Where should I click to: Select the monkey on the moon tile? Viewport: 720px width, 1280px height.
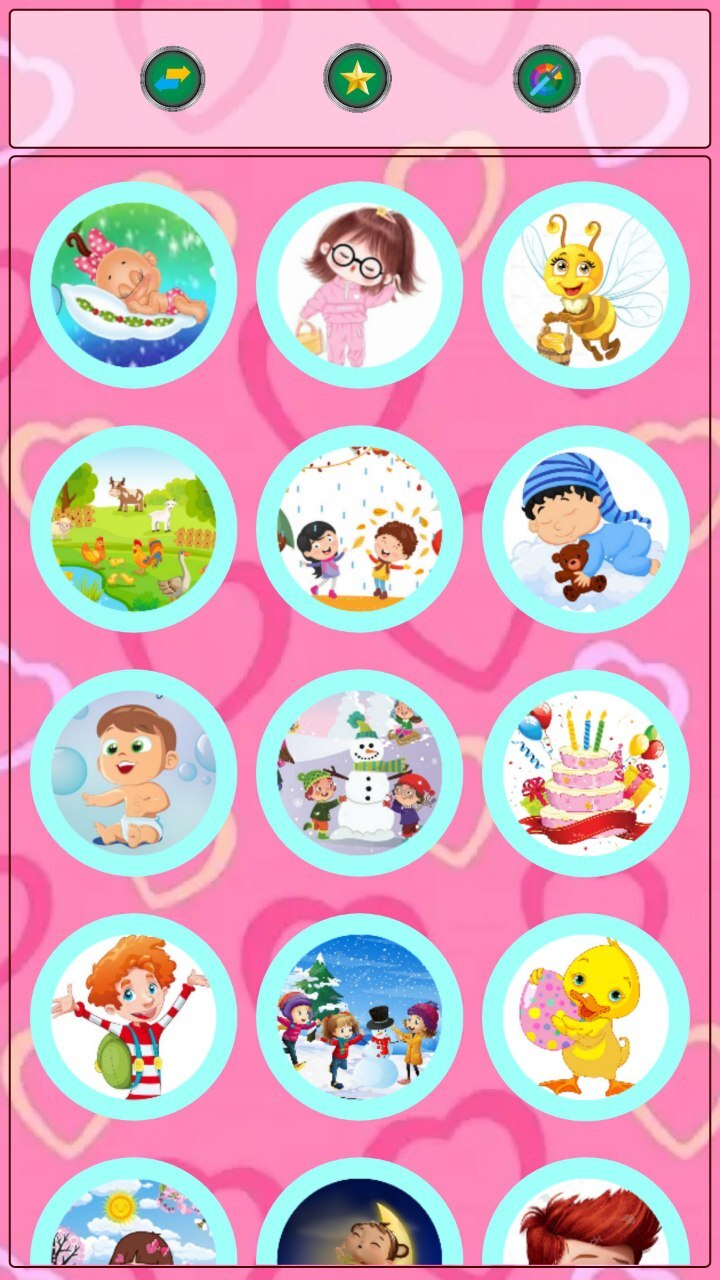pyautogui.click(x=359, y=1222)
